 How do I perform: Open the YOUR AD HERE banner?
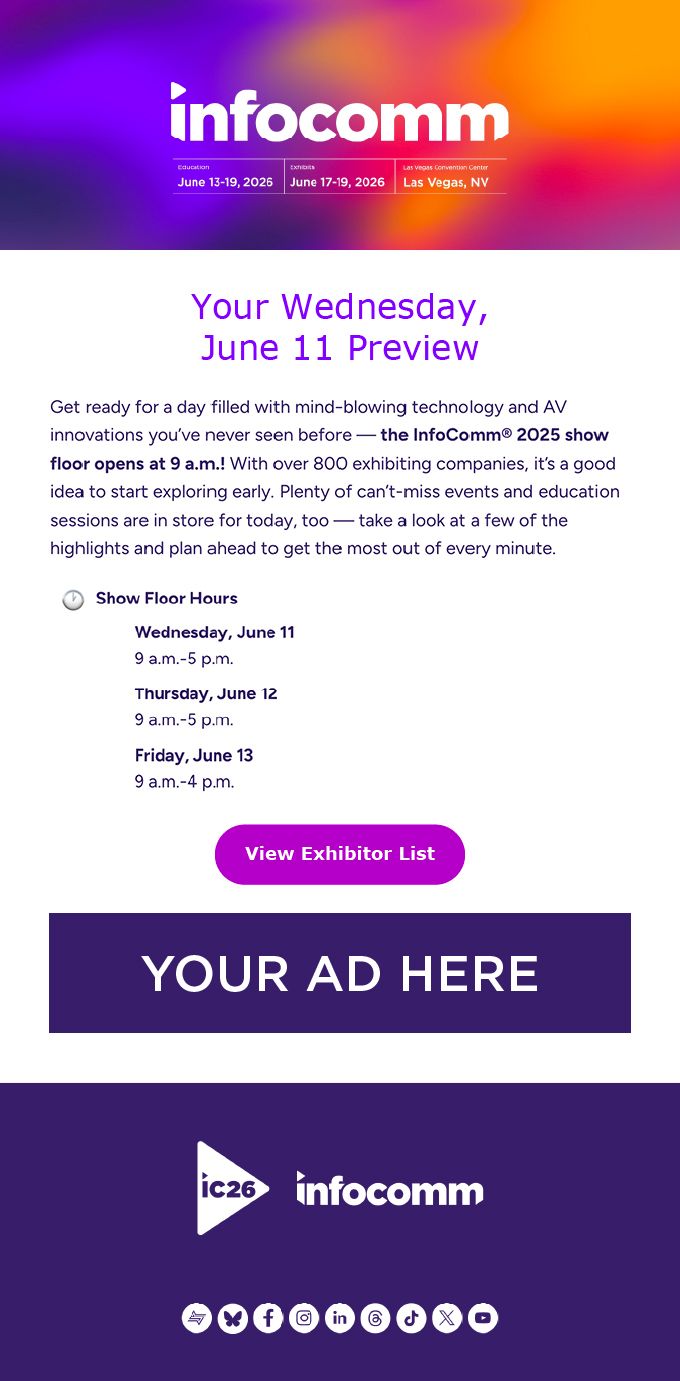pos(340,973)
